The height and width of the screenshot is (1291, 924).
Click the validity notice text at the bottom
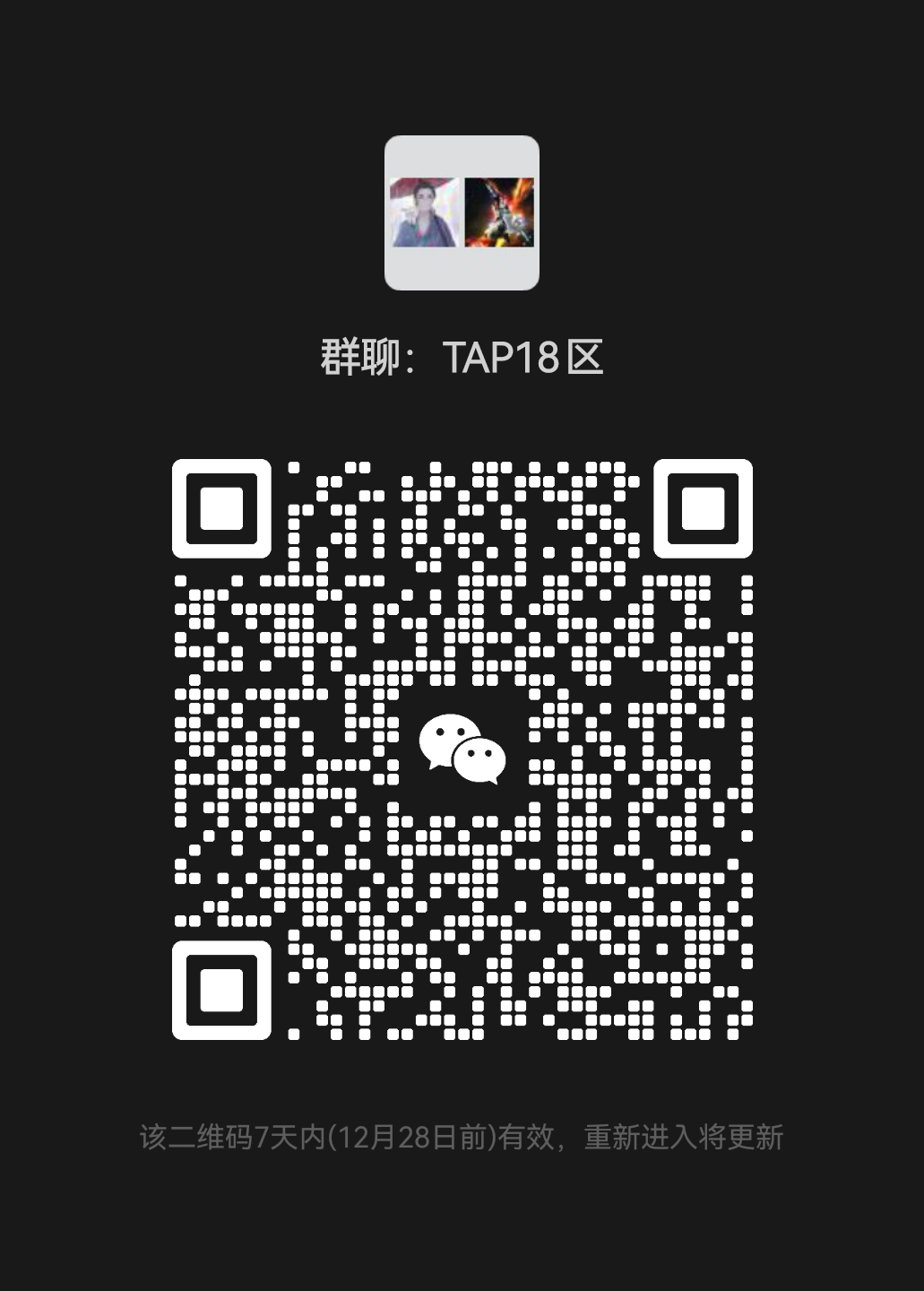point(462,1139)
